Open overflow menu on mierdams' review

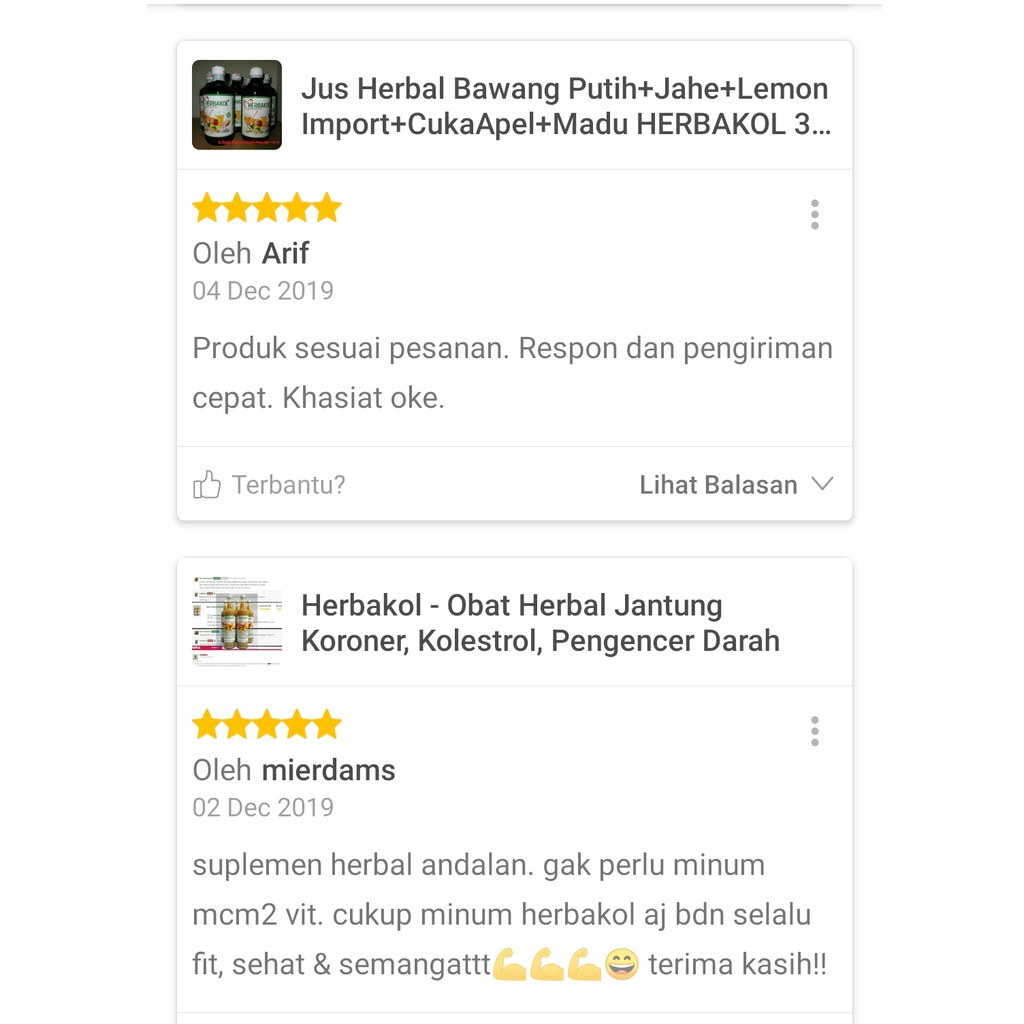[x=815, y=732]
